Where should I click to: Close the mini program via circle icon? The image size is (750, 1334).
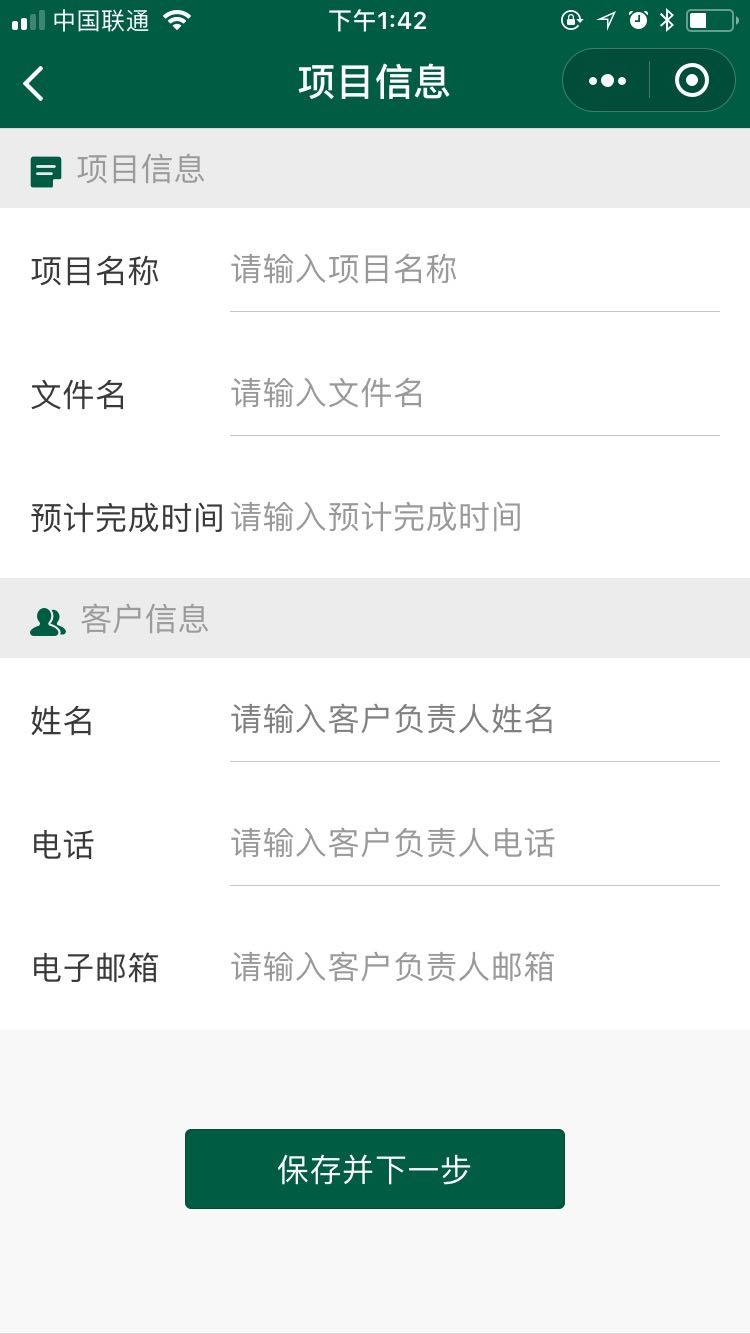point(692,81)
